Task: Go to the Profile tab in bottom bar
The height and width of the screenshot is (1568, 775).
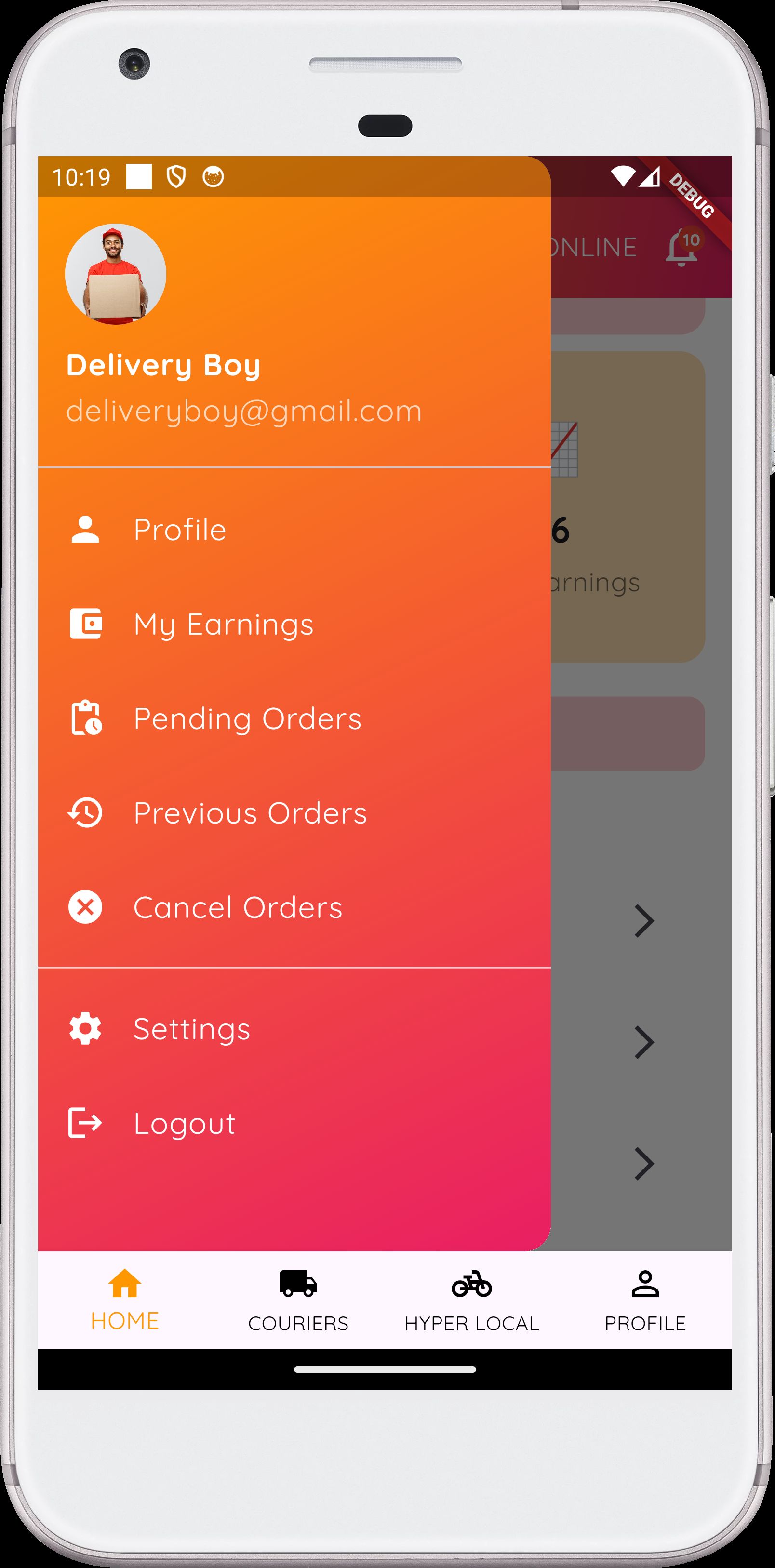Action: (645, 1300)
